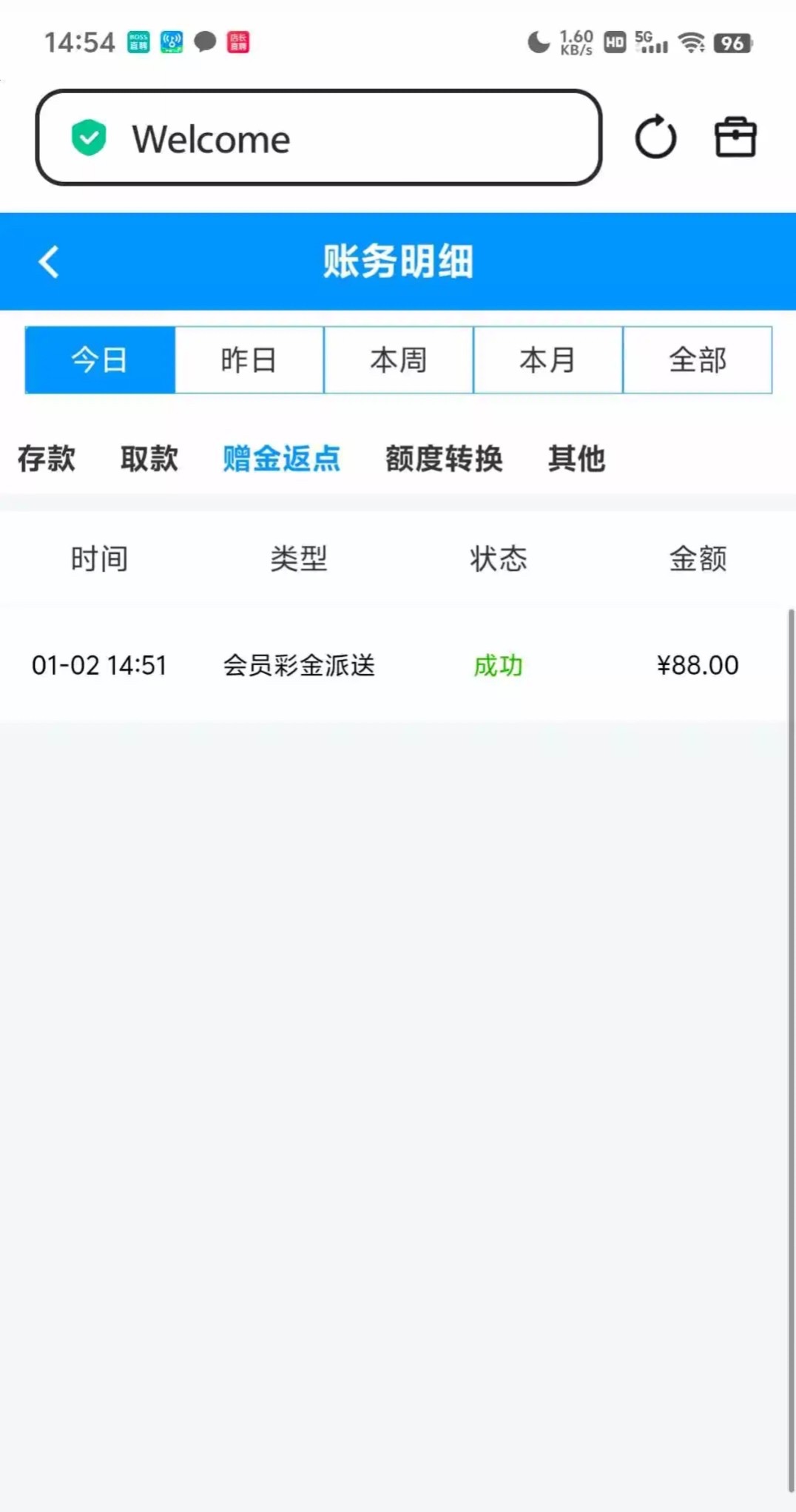Open the 额度转换 category tab
Screen dimensions: 796x1512
tap(444, 459)
